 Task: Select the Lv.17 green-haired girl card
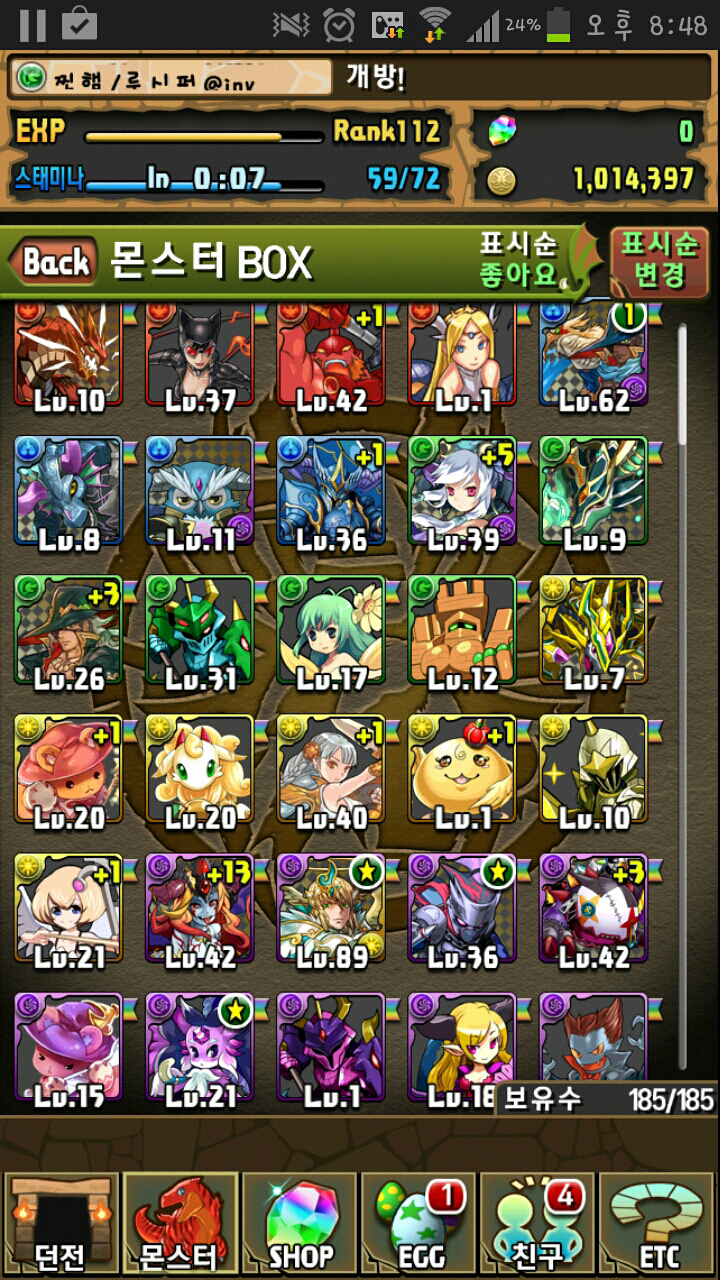pos(331,630)
